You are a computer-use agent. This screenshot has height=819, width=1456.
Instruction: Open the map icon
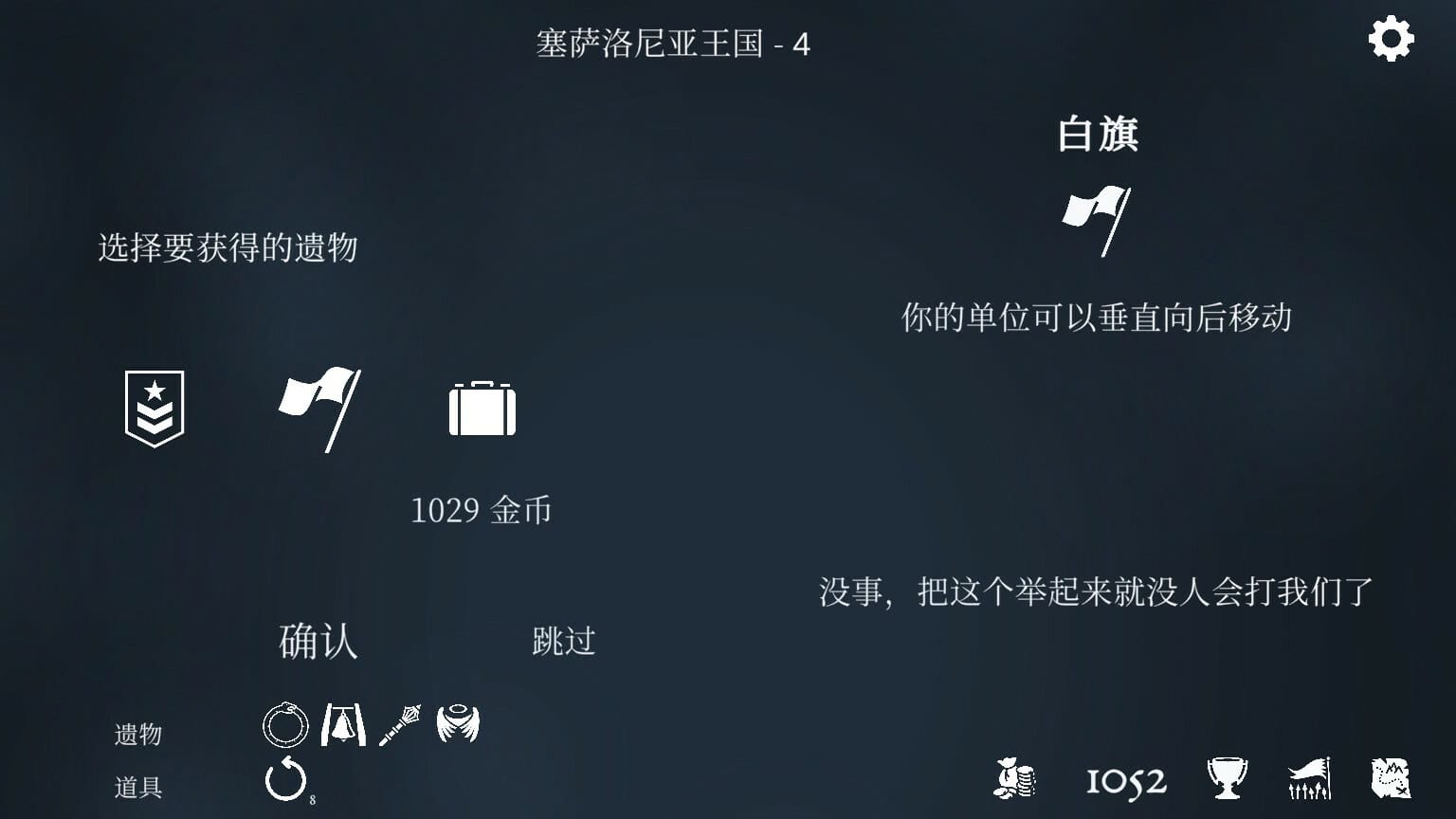[x=1391, y=778]
